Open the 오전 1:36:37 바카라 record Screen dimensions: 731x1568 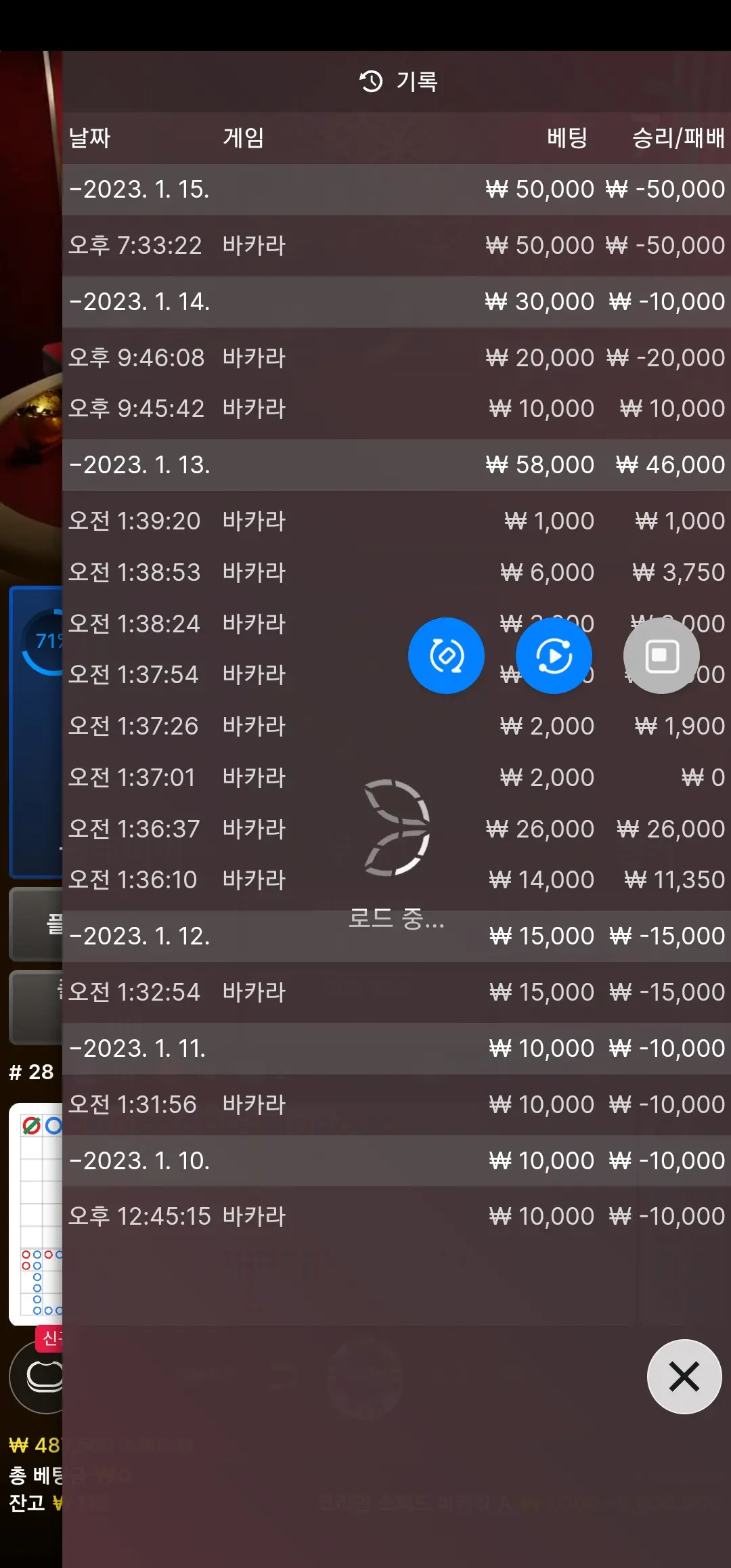(397, 829)
